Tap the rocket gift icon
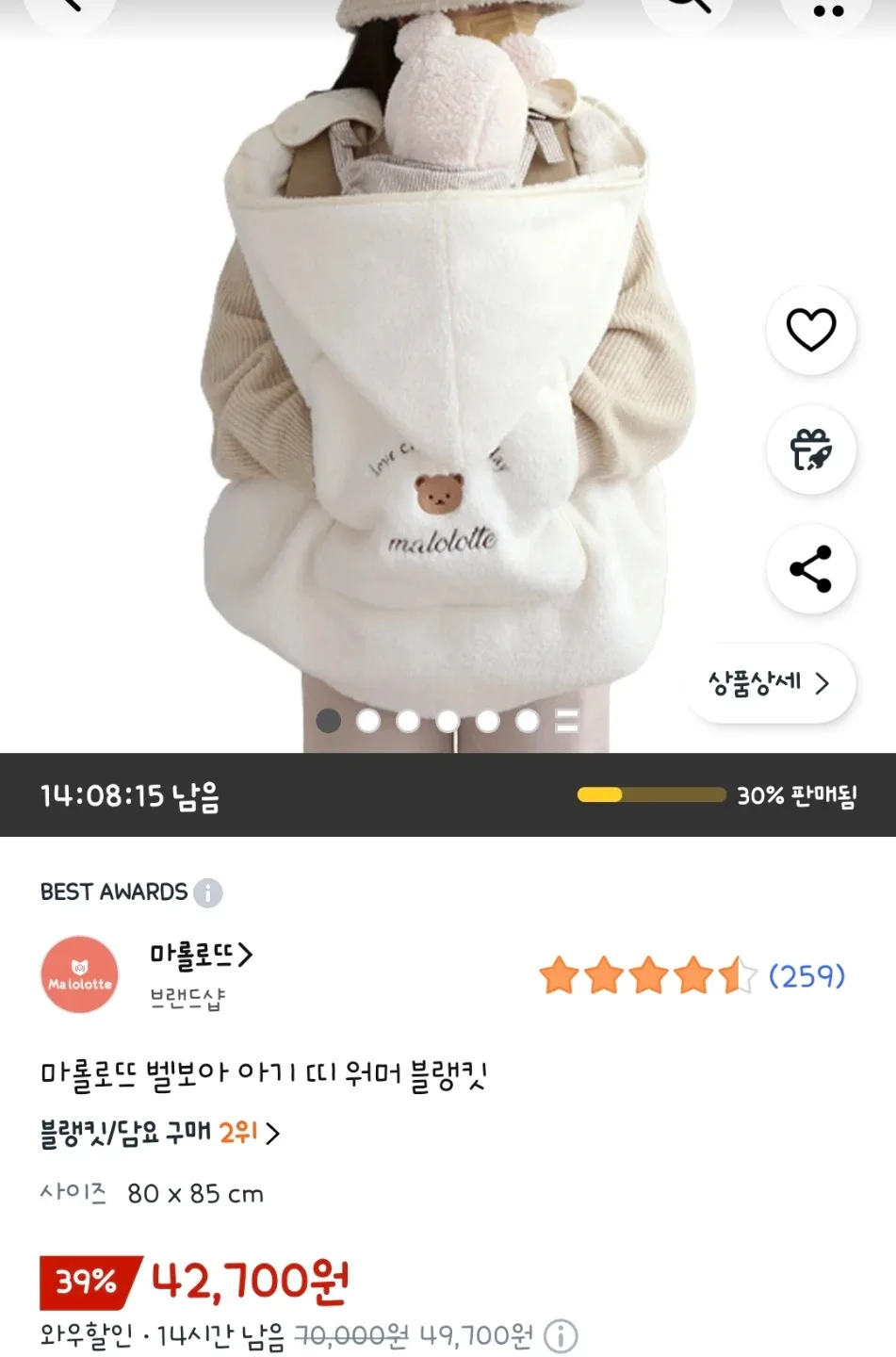 coord(810,450)
